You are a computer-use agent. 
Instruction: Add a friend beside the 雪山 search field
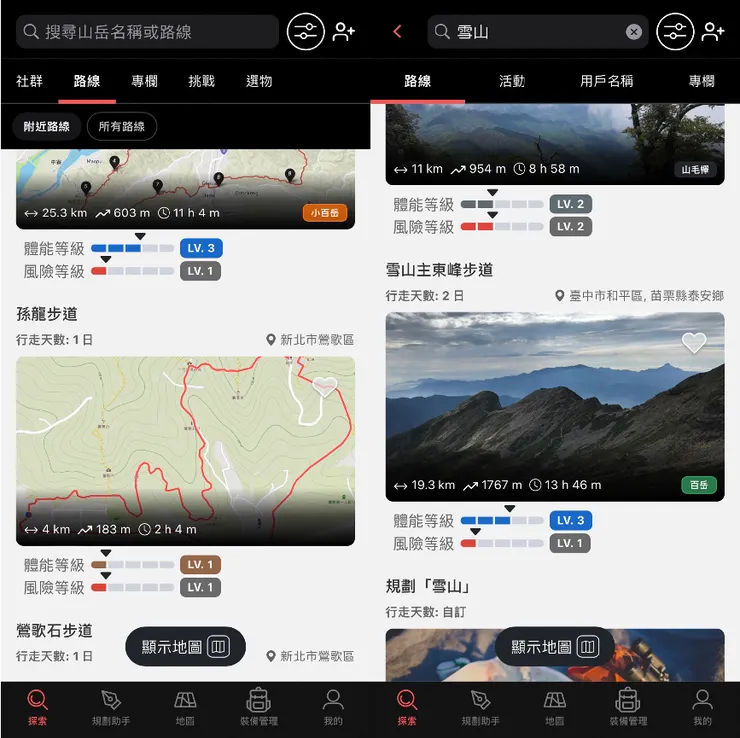(x=713, y=32)
